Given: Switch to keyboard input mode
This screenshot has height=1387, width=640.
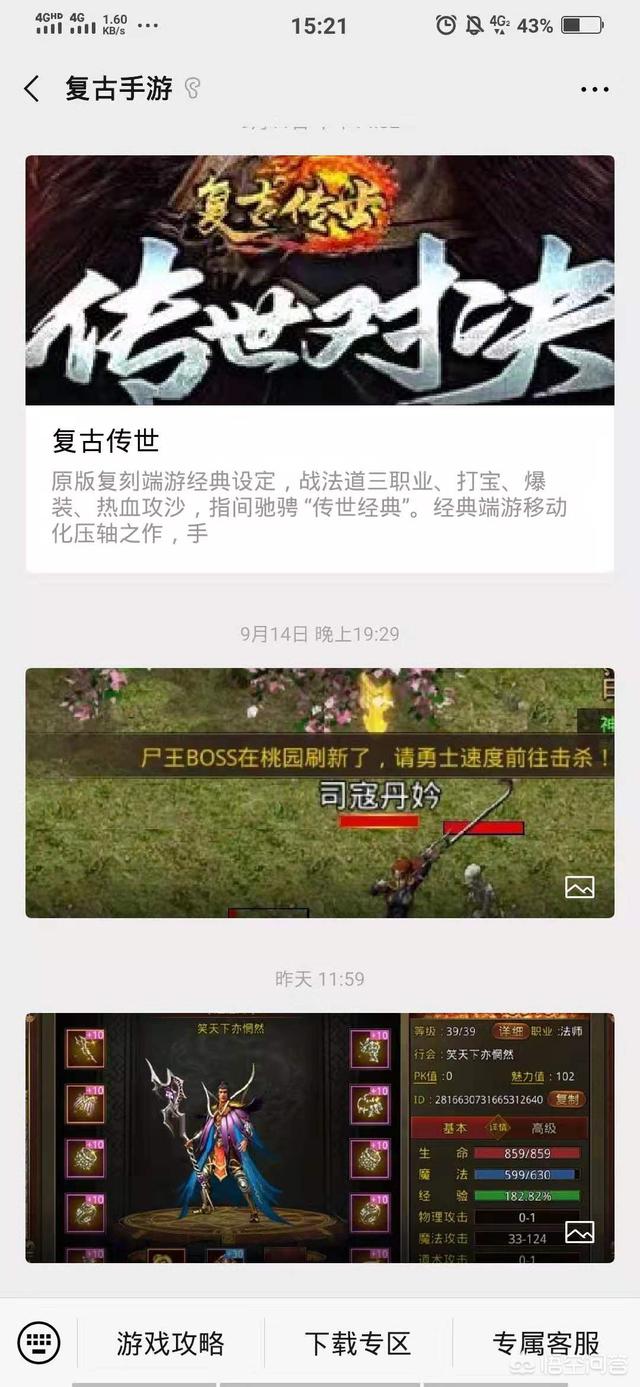Looking at the screenshot, I should point(38,1342).
